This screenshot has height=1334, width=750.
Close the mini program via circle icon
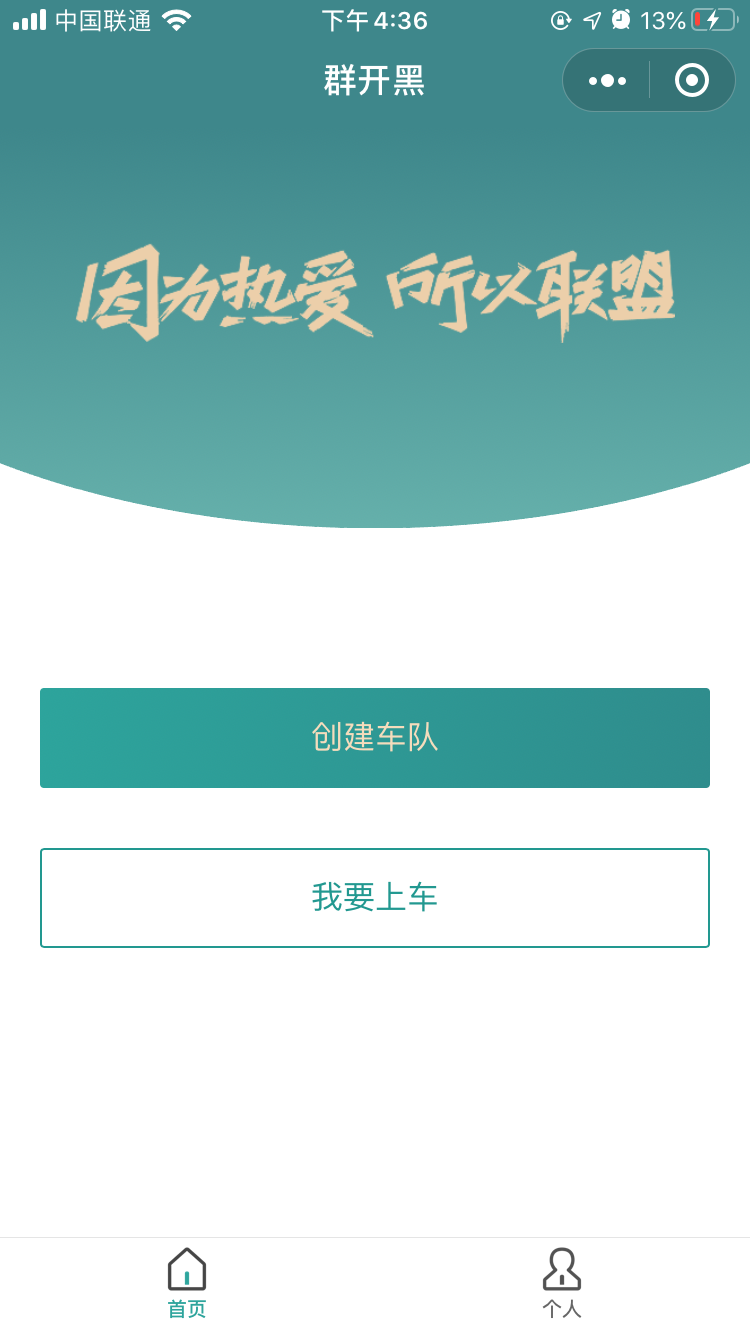coord(692,80)
